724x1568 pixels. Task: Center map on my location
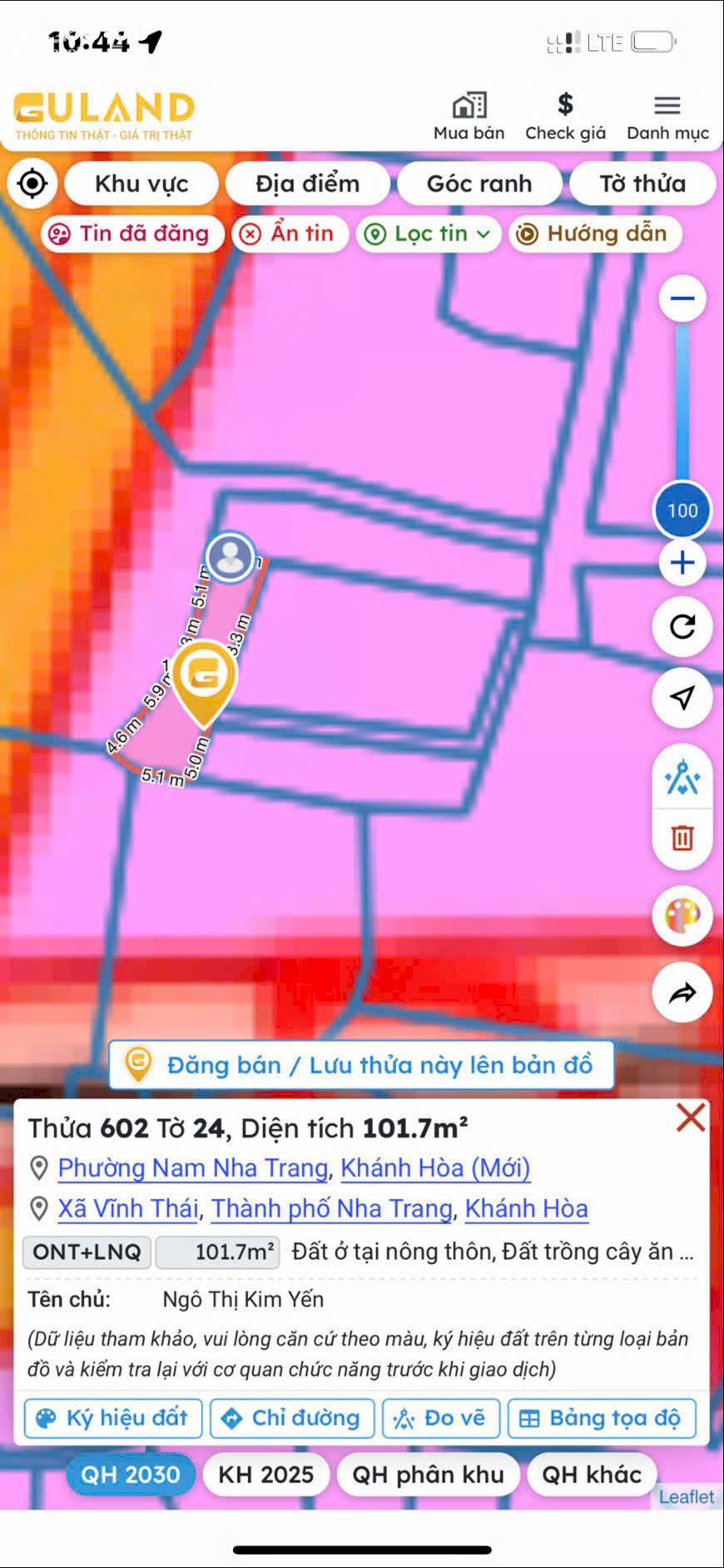click(32, 183)
